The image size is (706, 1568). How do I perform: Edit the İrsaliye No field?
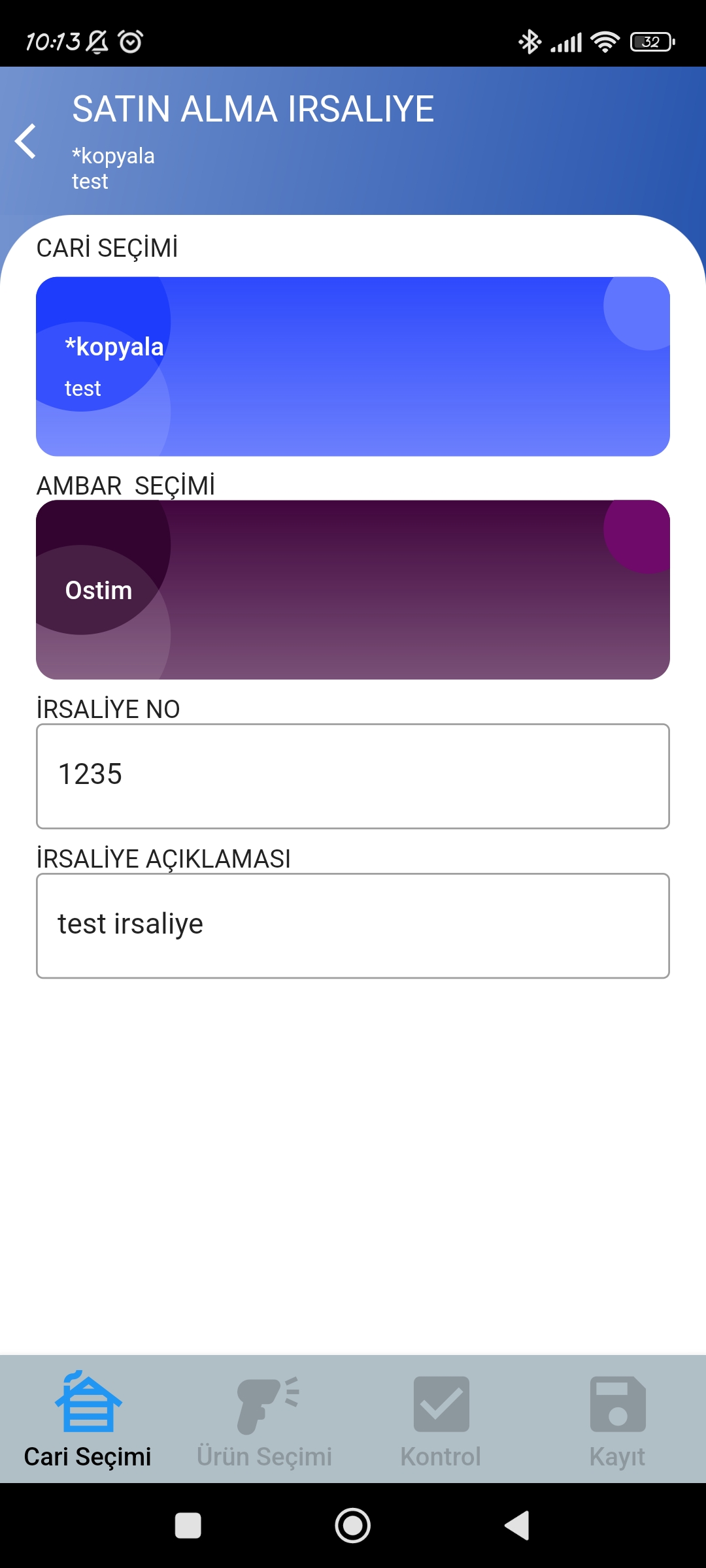click(353, 776)
